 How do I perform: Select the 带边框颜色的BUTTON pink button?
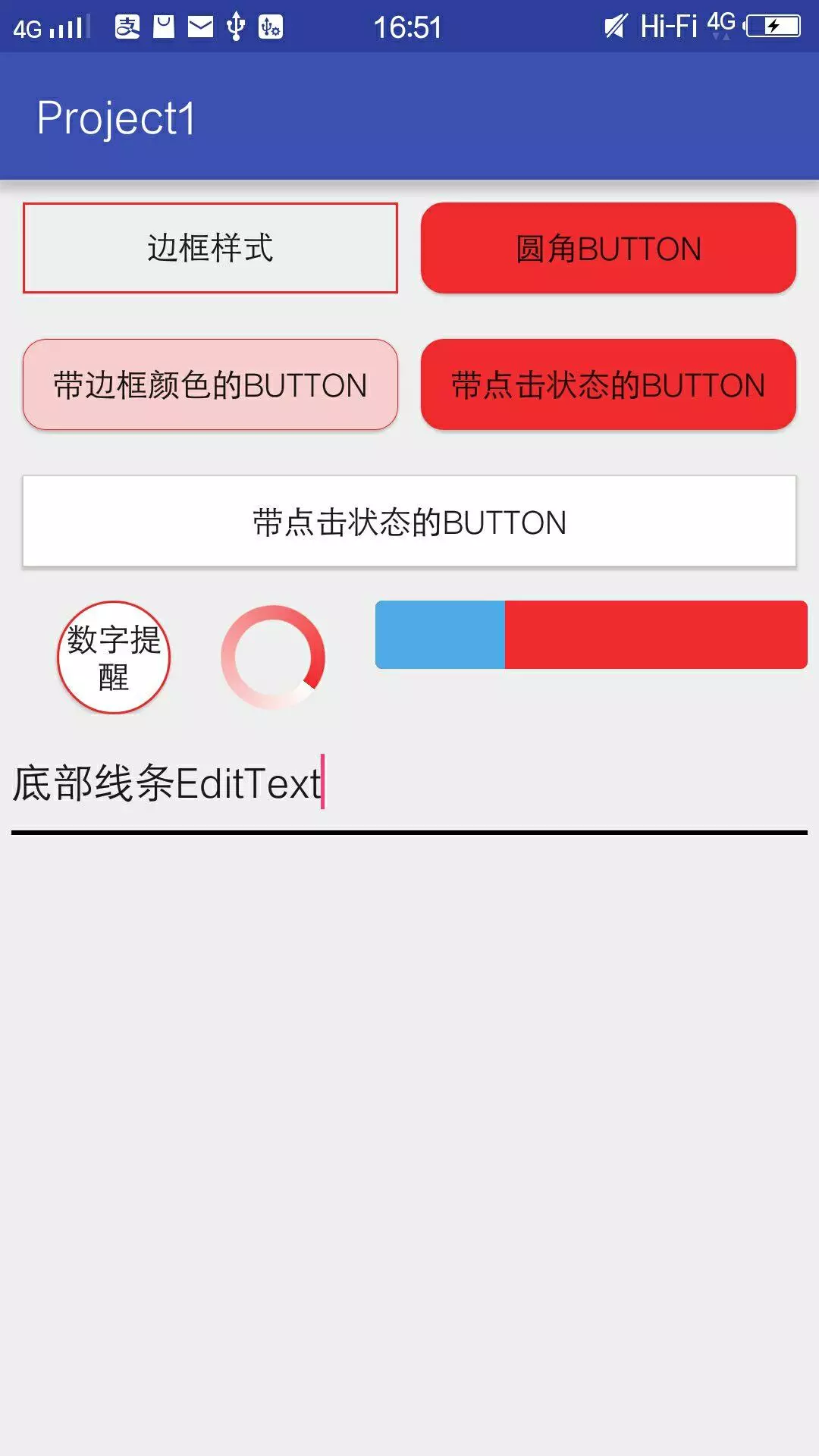coord(210,384)
